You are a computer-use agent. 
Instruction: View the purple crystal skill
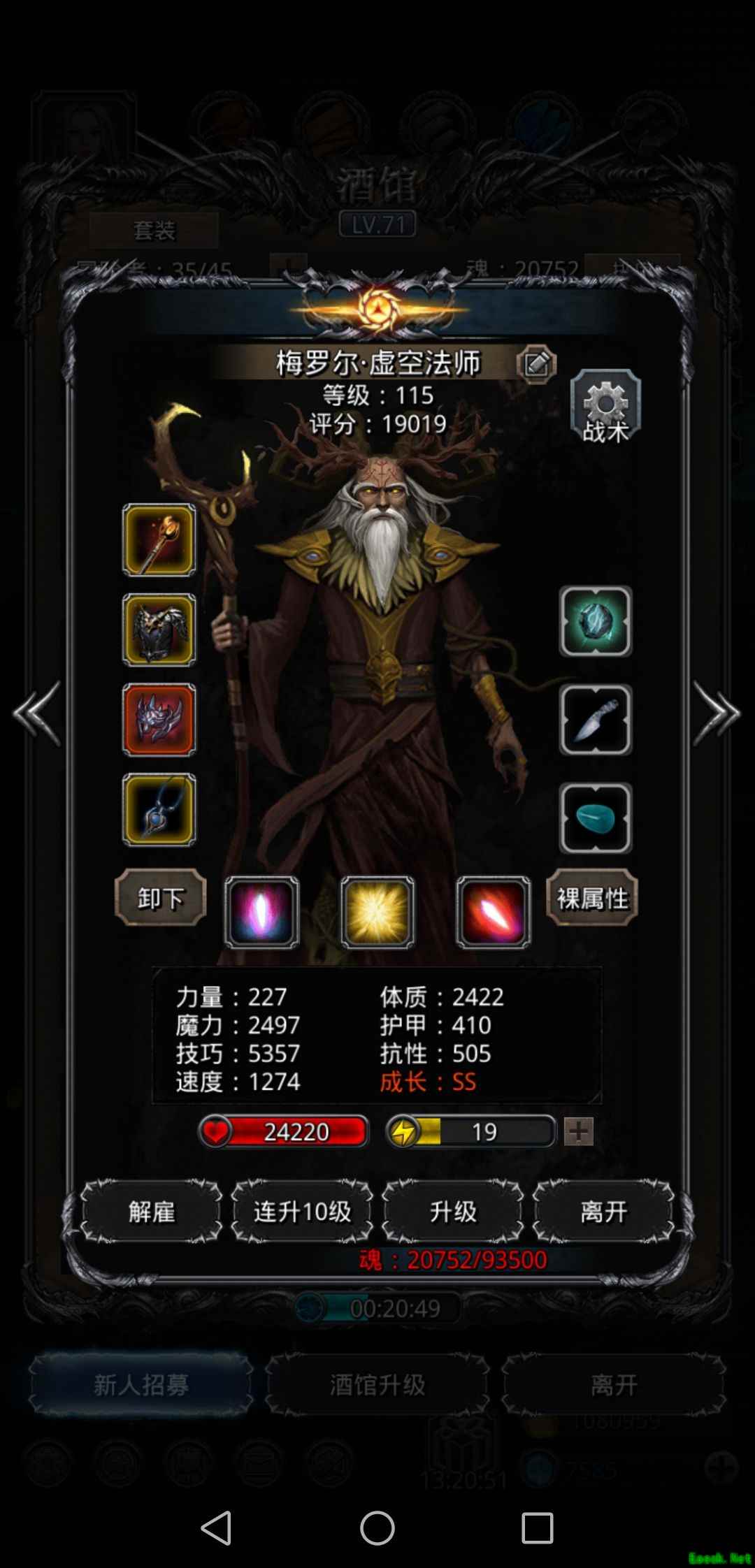coord(261,913)
